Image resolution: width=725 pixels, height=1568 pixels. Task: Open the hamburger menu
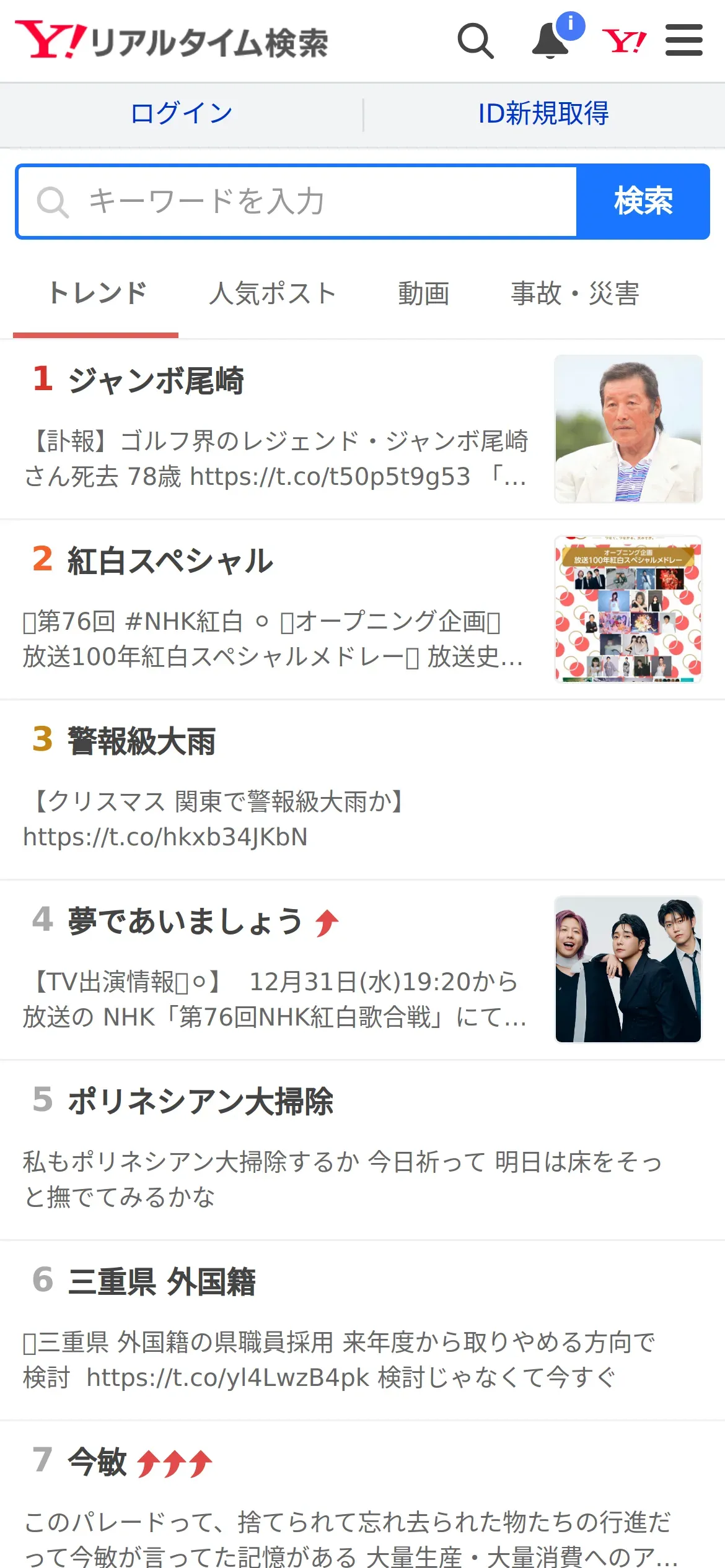pyautogui.click(x=683, y=41)
